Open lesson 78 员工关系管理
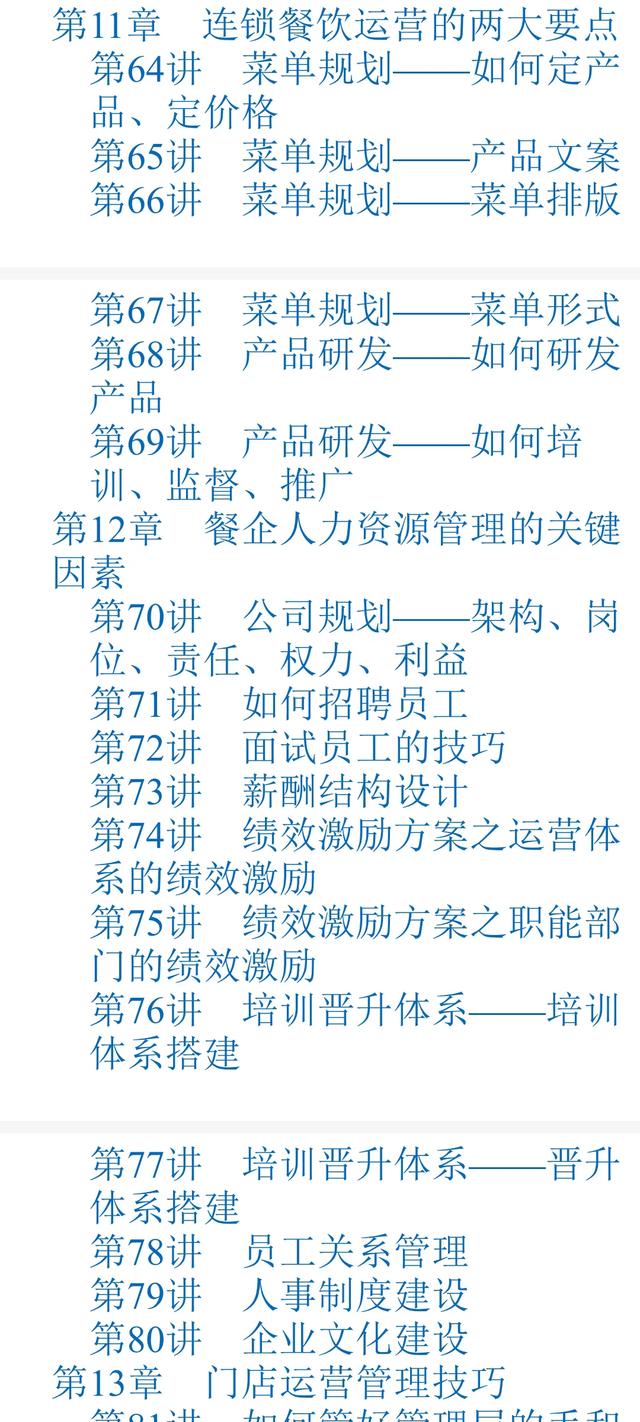The height and width of the screenshot is (1422, 640). point(279,1252)
